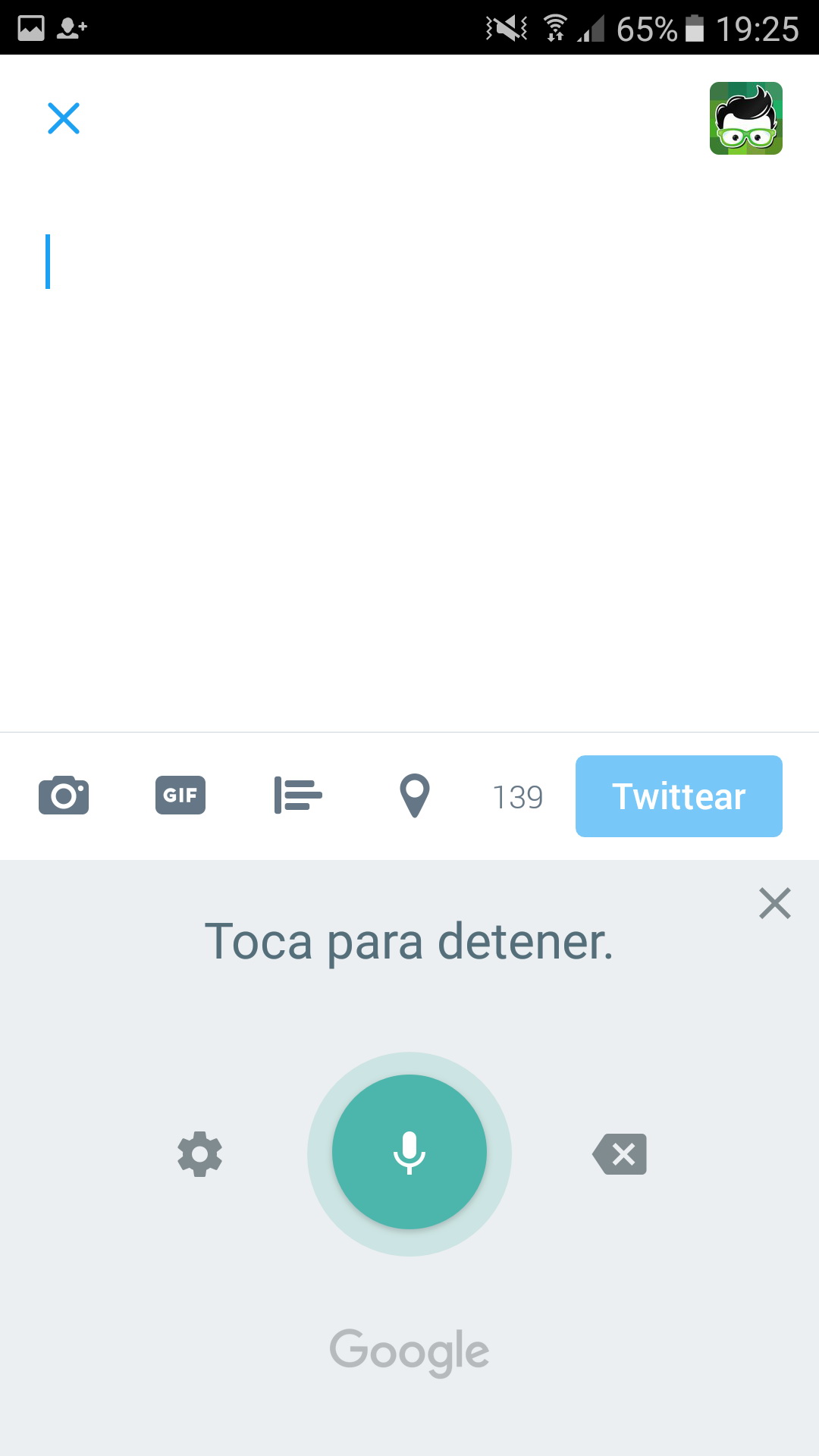Screen dimensions: 819x1456
Task: Stop listening by tapping the microphone
Action: [409, 1153]
